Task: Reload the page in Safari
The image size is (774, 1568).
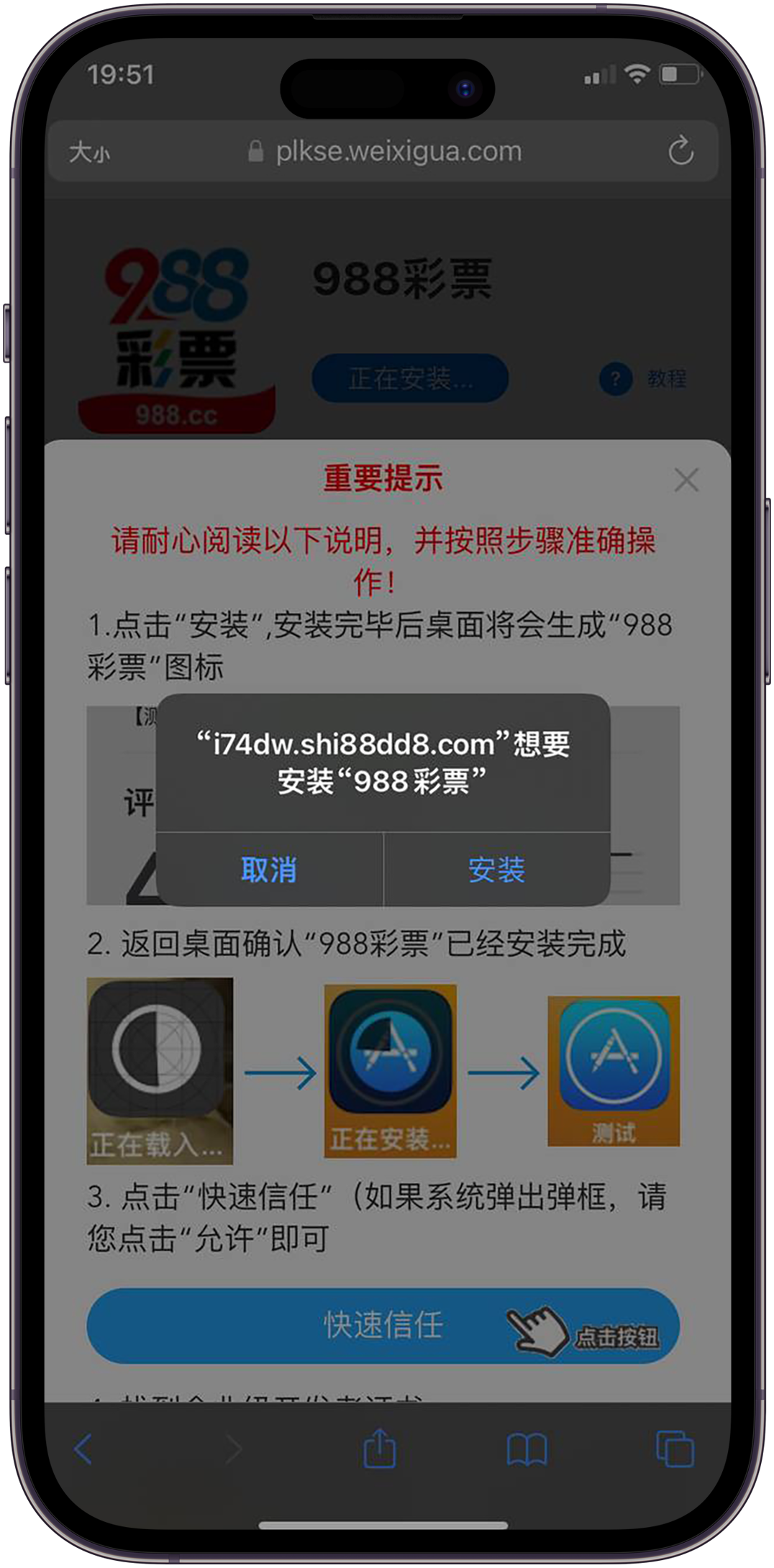Action: [x=680, y=152]
